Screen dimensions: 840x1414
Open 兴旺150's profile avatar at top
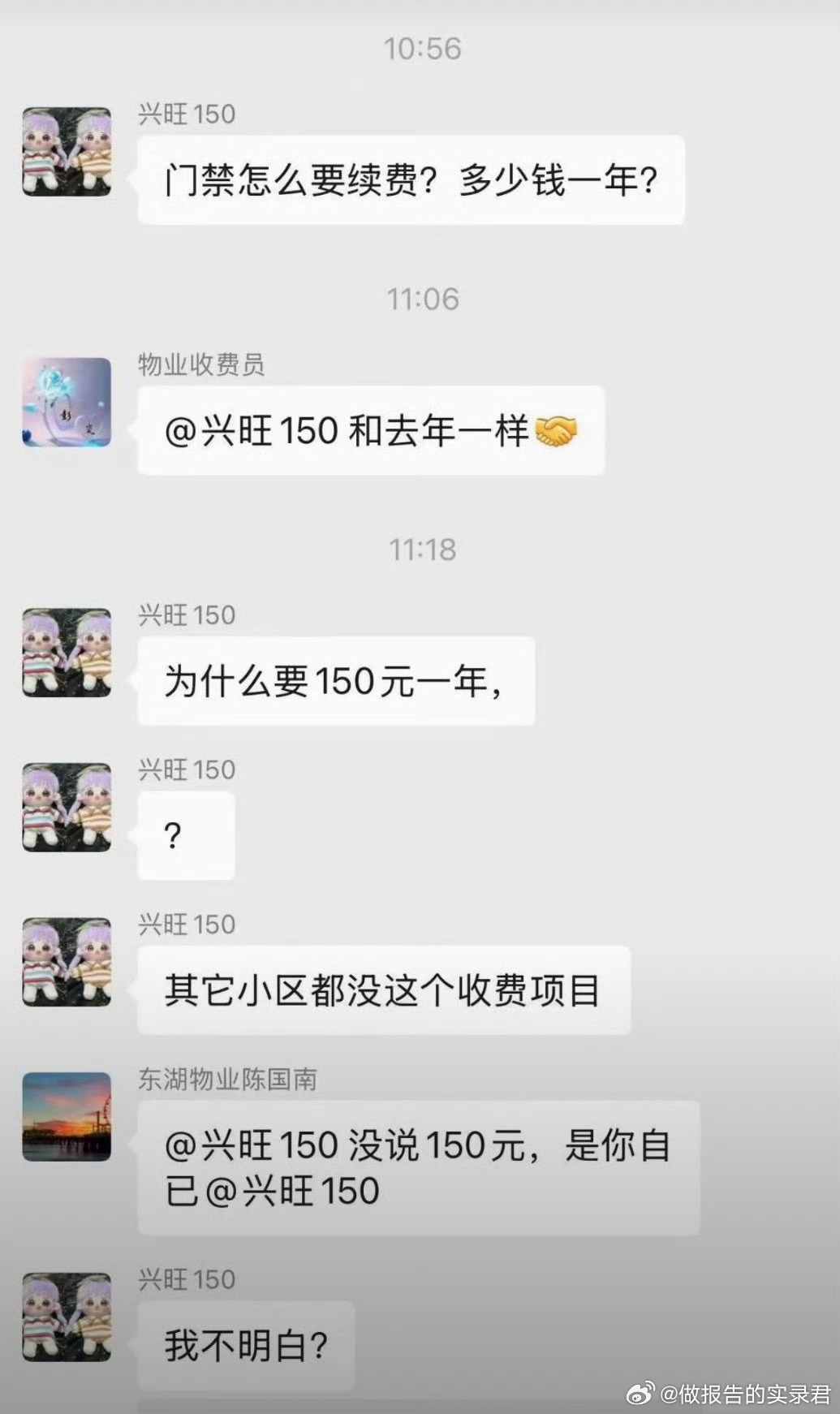tap(67, 150)
